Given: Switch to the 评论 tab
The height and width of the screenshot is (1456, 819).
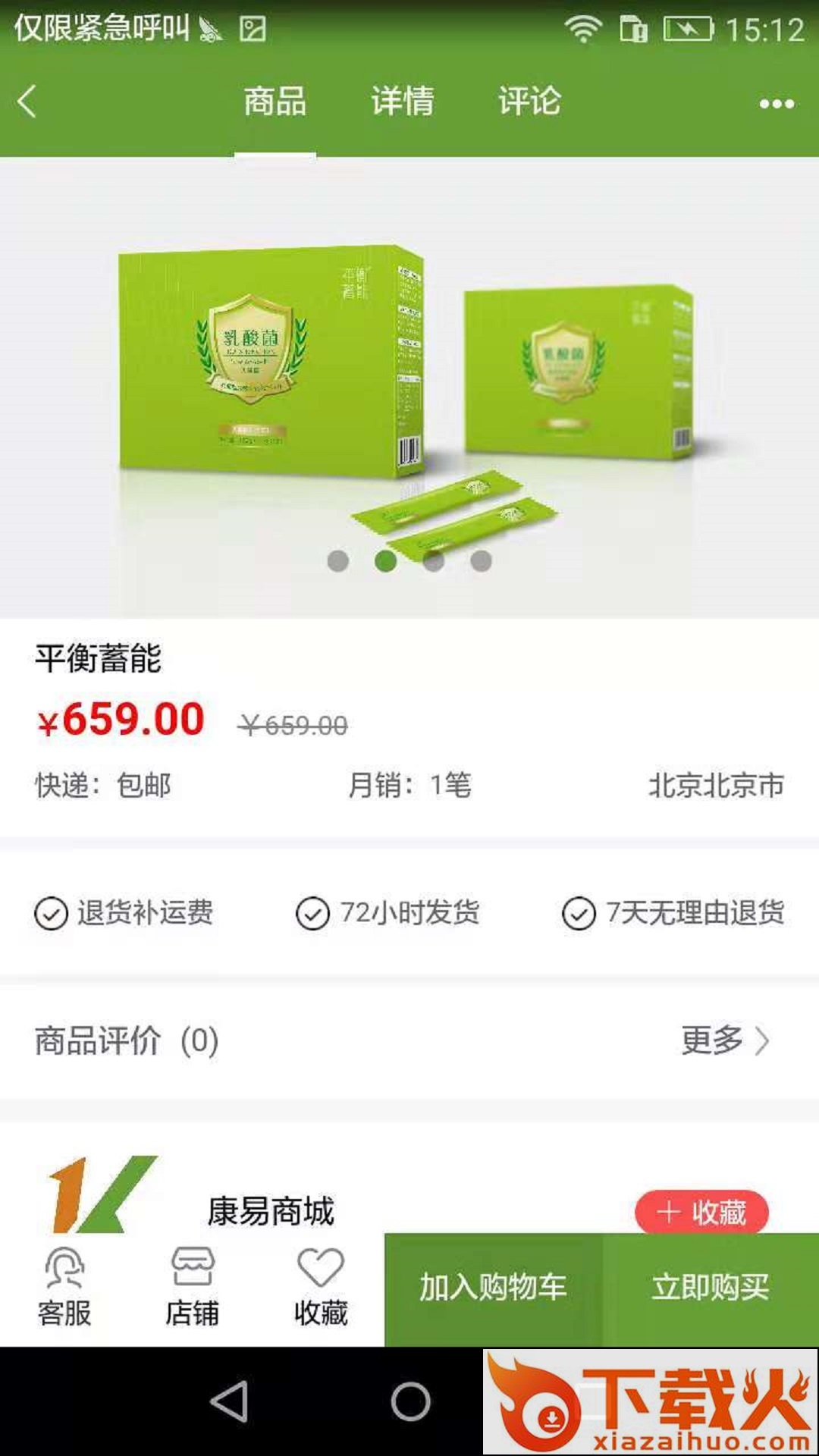Looking at the screenshot, I should [x=529, y=102].
